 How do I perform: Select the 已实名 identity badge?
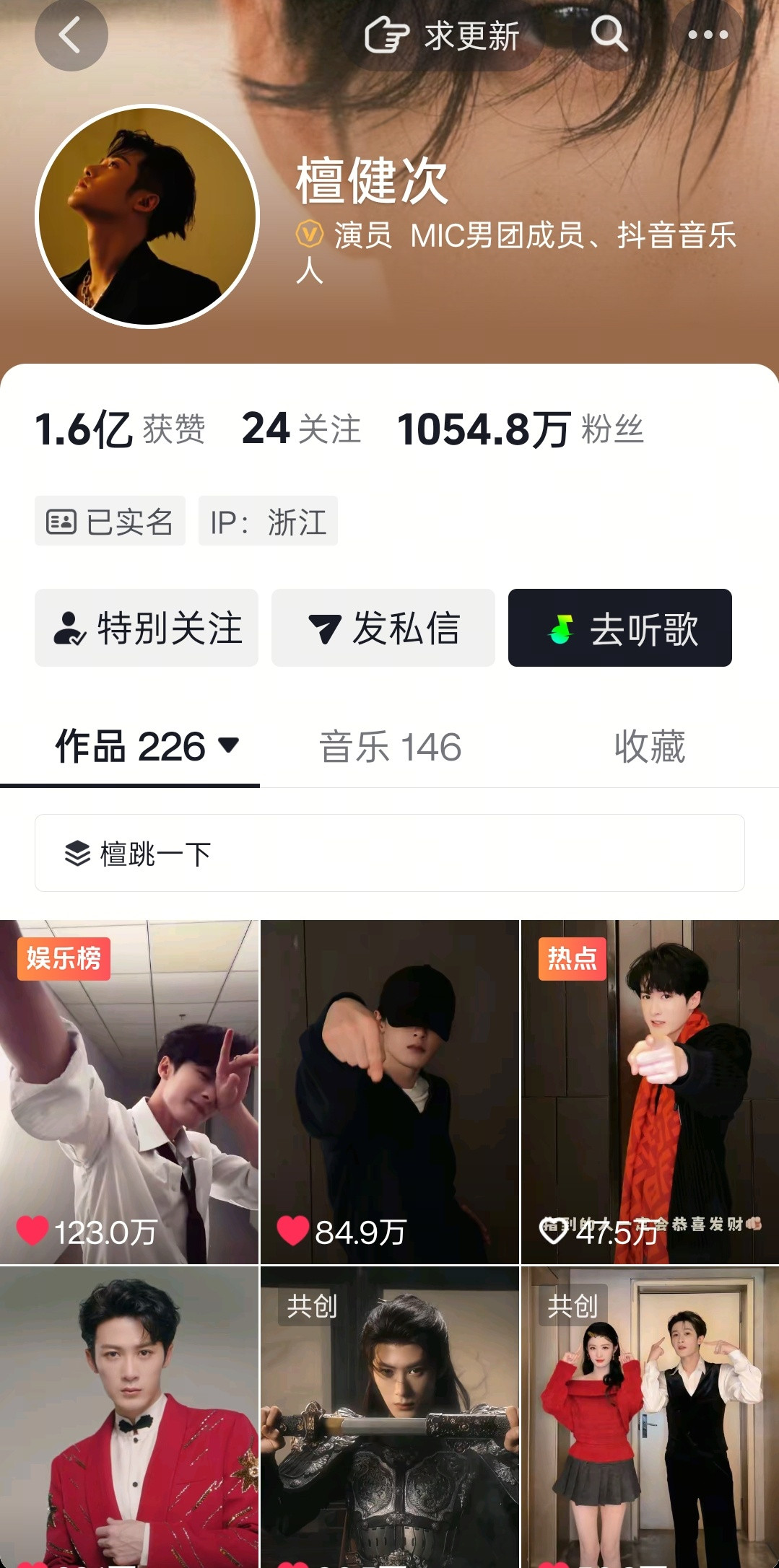[110, 522]
